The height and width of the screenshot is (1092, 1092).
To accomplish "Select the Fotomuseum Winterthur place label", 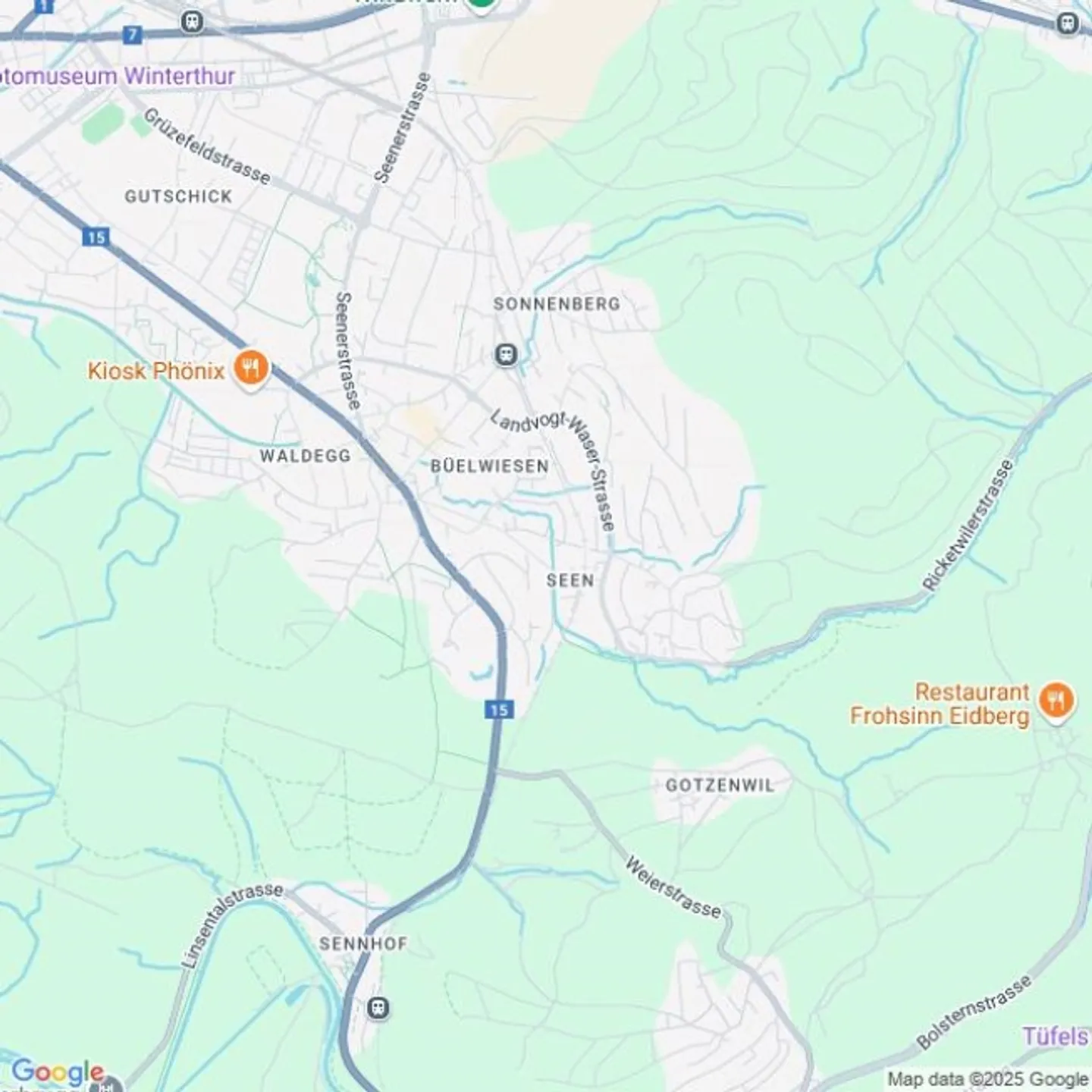I will (x=118, y=76).
